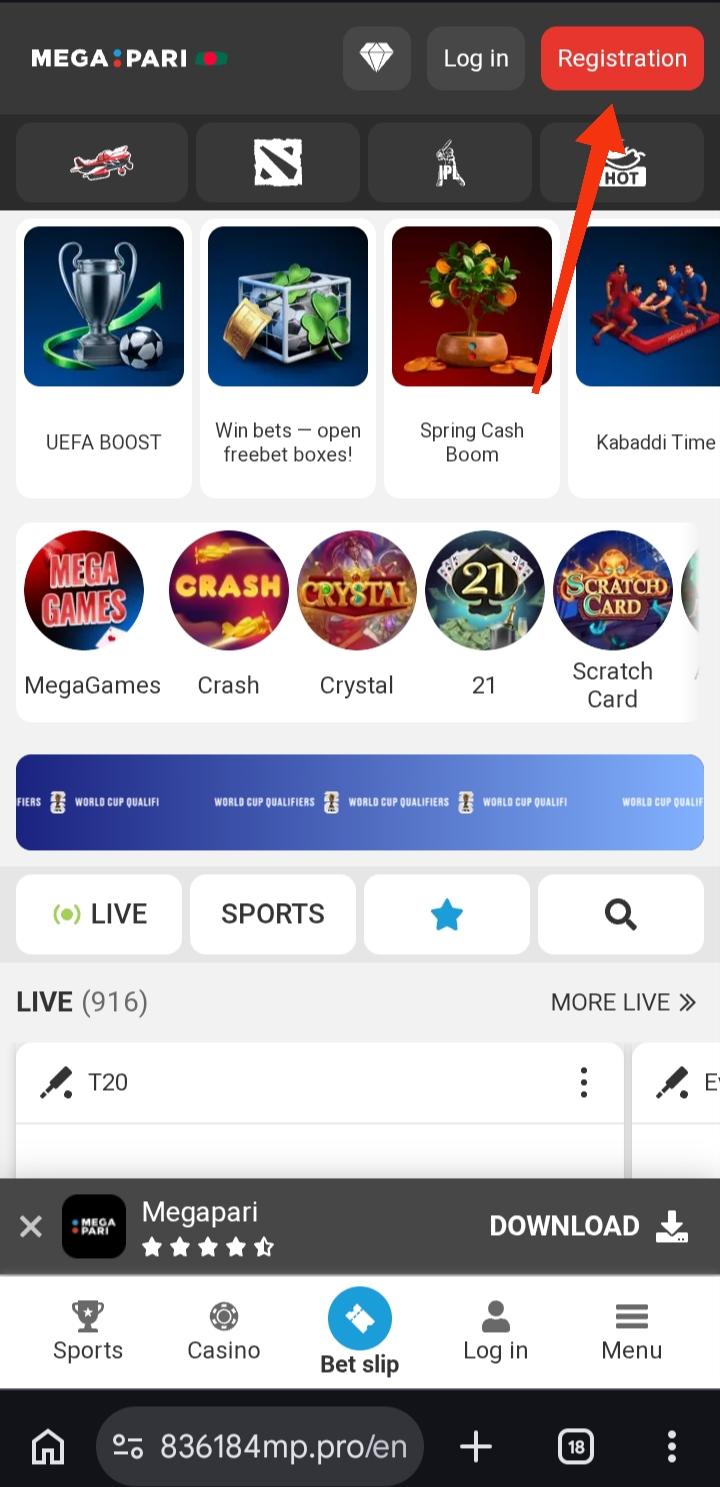Viewport: 720px width, 1487px height.
Task: Dismiss the Megapari download banner
Action: coord(31,1226)
